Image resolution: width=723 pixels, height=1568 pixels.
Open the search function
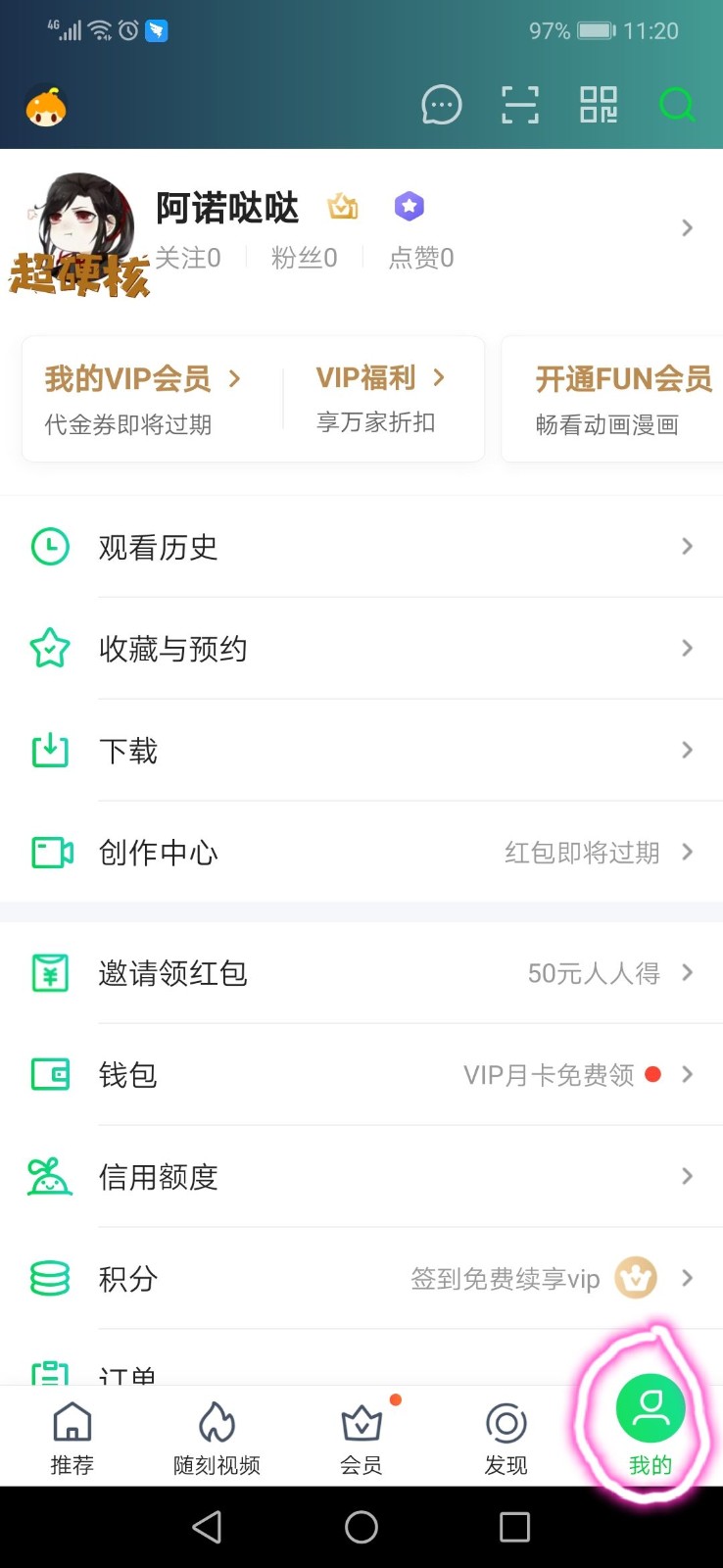[x=677, y=105]
